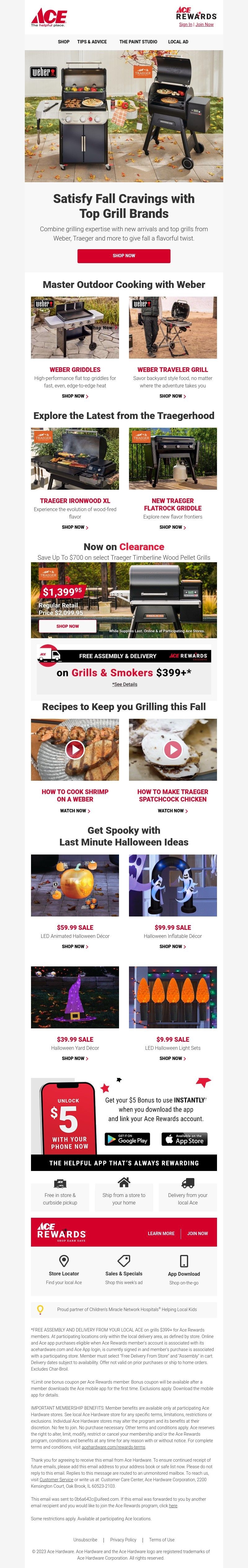
Task: Shop the $59.99 LED Animated Halloween Décor
Action: tap(75, 947)
